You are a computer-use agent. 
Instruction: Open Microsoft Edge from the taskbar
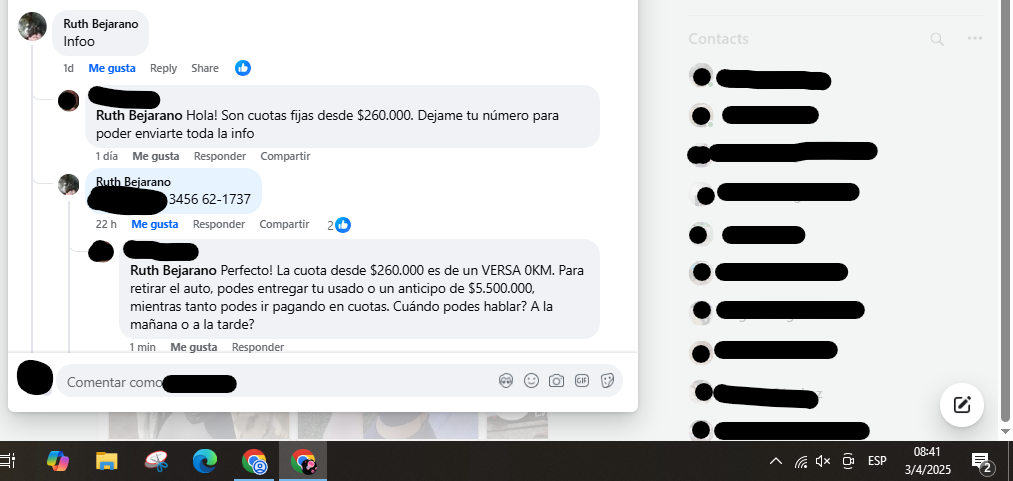205,461
